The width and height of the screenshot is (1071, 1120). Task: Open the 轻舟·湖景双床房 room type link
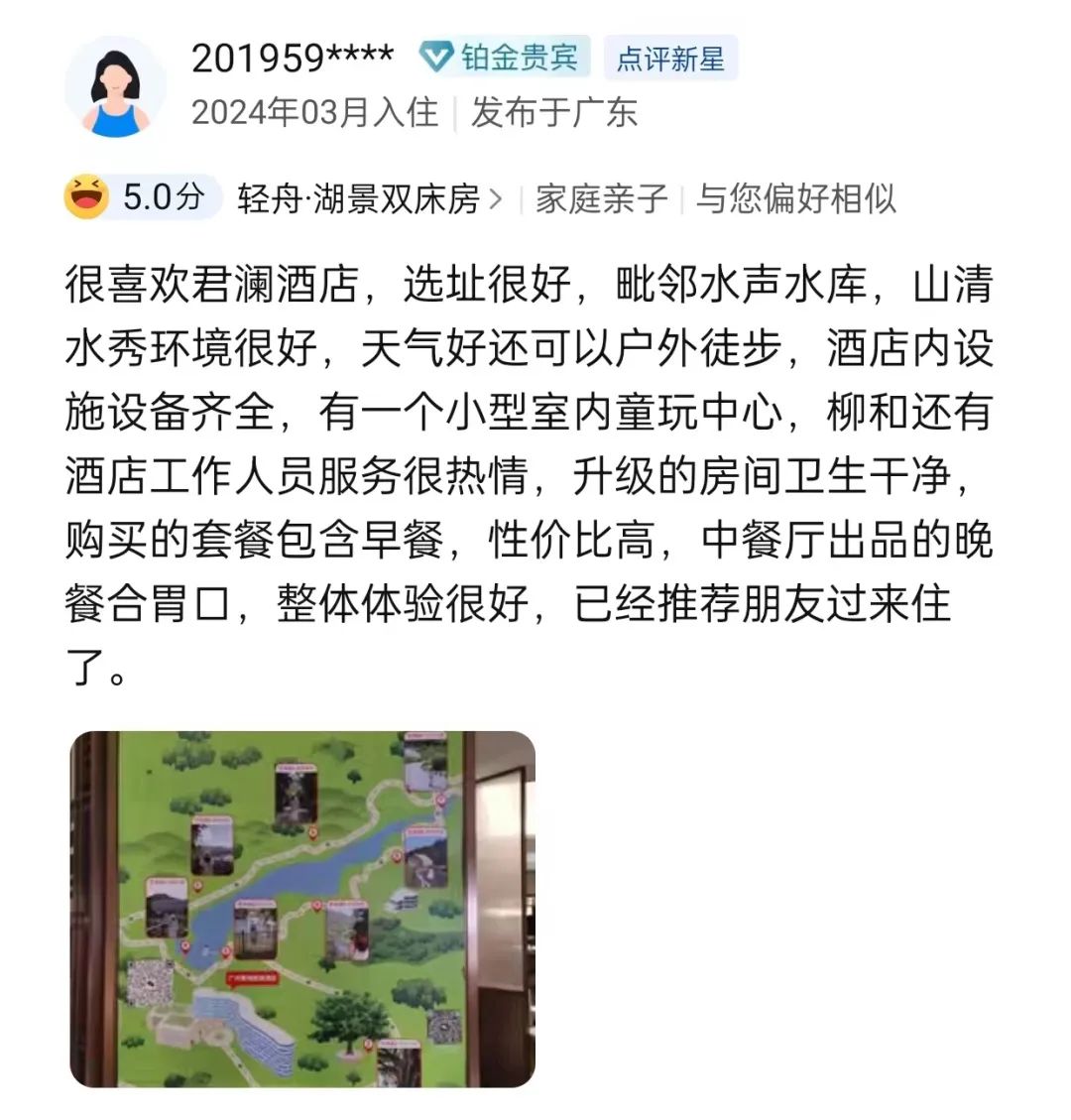coord(369,198)
